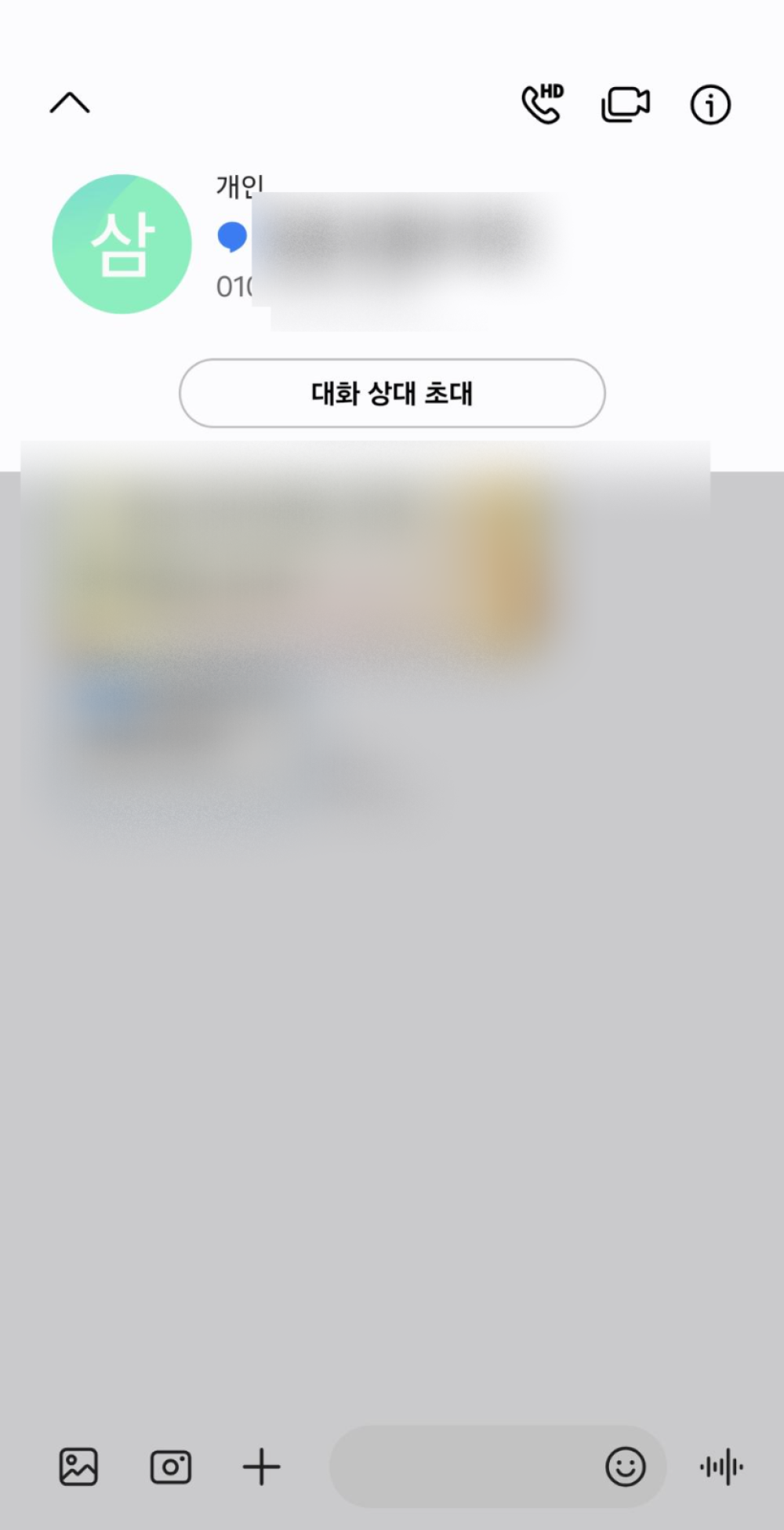The image size is (784, 1530).
Task: Open the emoji sticker picker
Action: pos(626,1466)
